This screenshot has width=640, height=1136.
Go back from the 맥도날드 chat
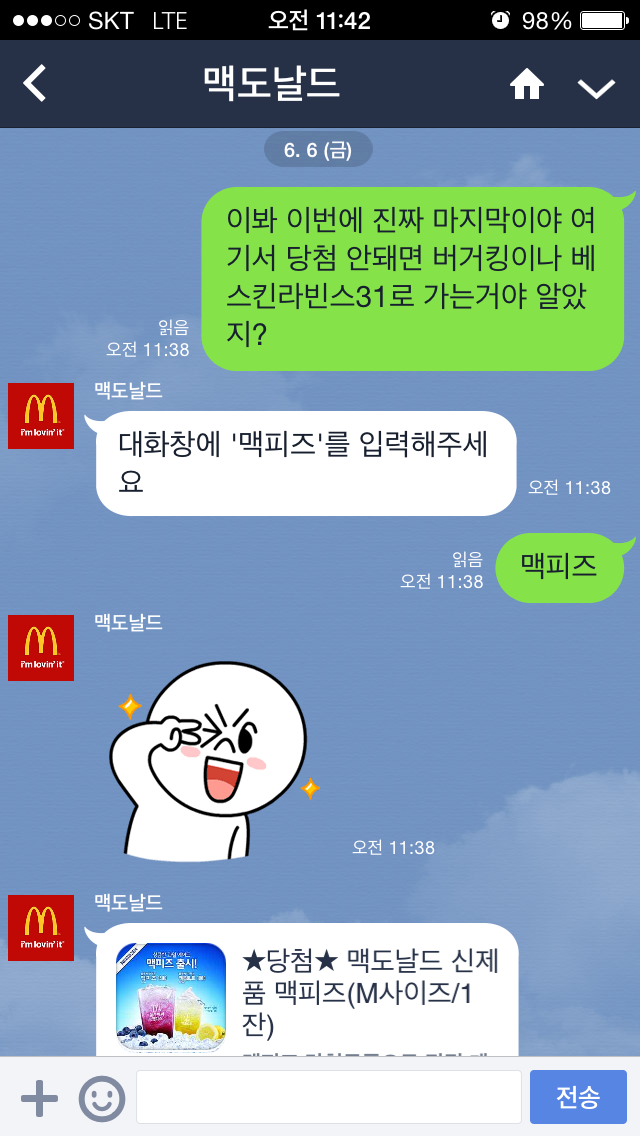(x=34, y=83)
